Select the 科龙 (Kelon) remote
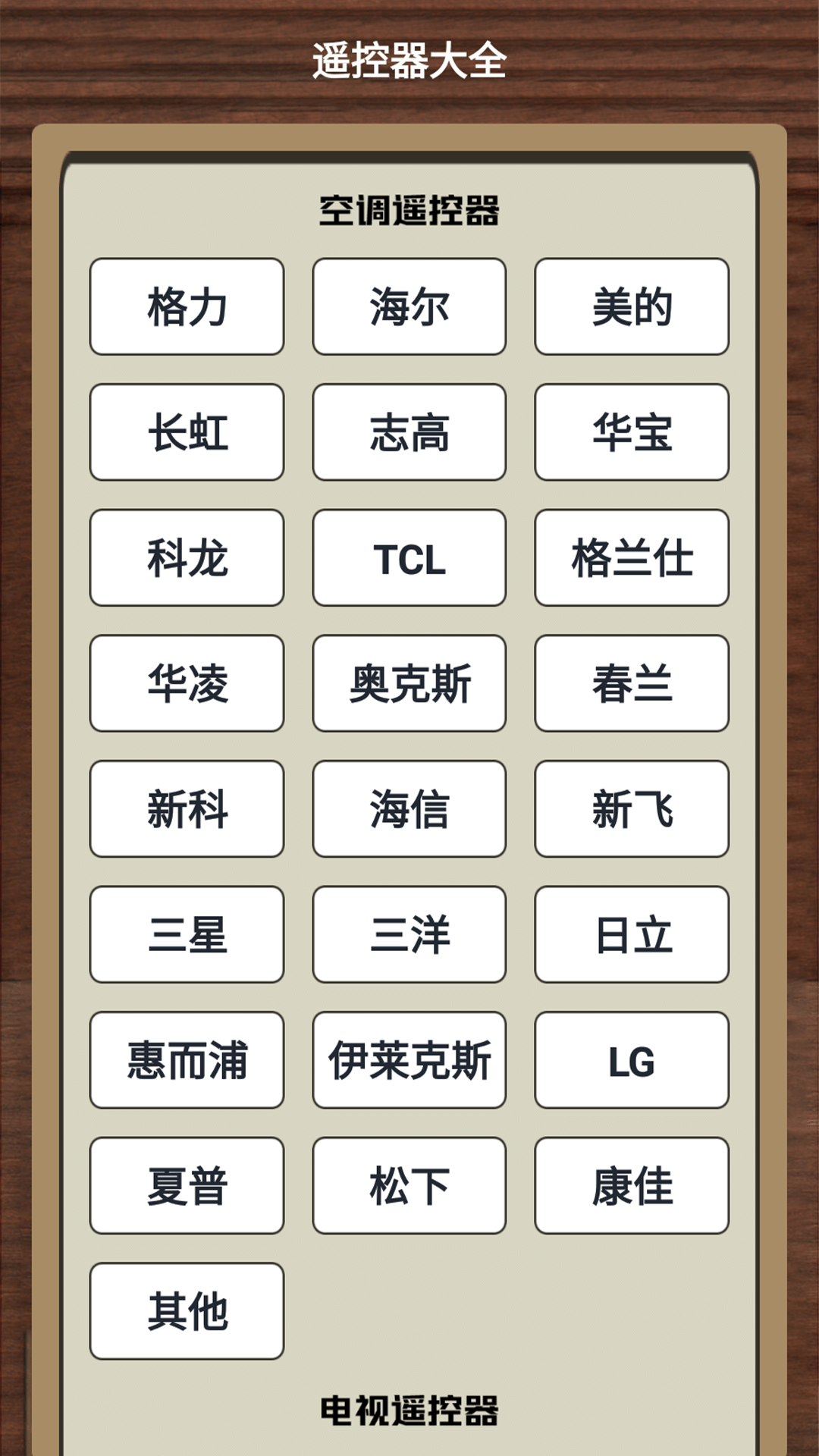This screenshot has height=1456, width=819. [186, 557]
